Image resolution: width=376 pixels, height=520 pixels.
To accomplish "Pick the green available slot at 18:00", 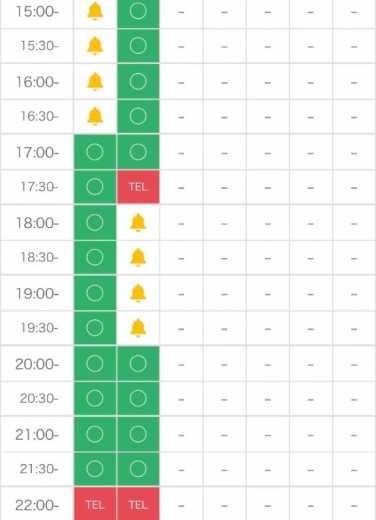I will click(x=95, y=222).
